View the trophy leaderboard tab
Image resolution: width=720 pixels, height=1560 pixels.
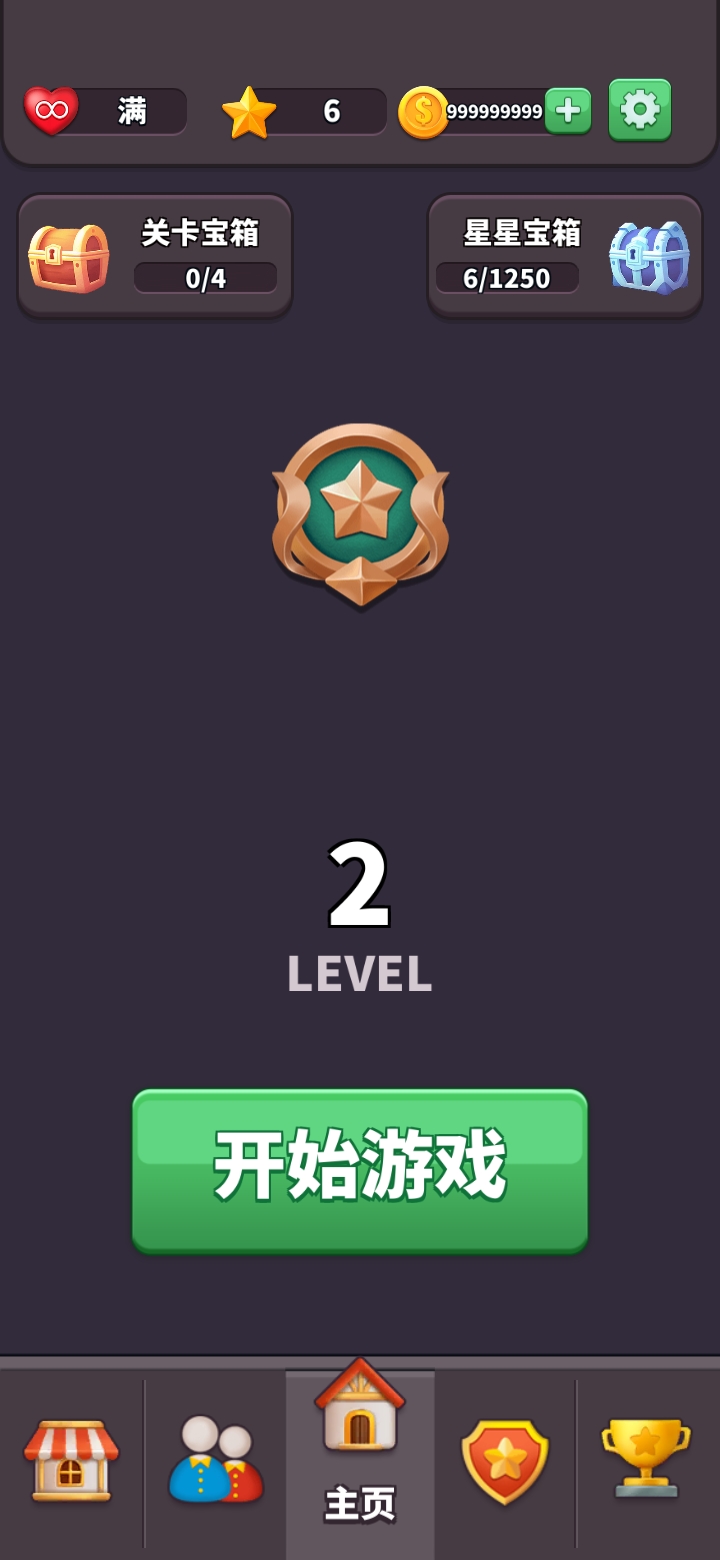click(x=646, y=1458)
